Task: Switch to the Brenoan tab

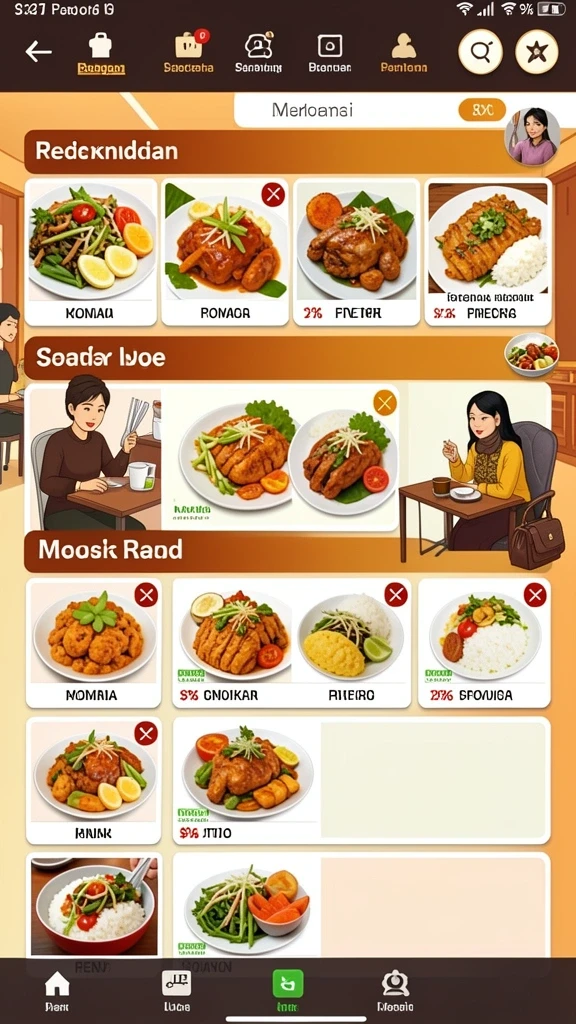Action: click(x=330, y=53)
